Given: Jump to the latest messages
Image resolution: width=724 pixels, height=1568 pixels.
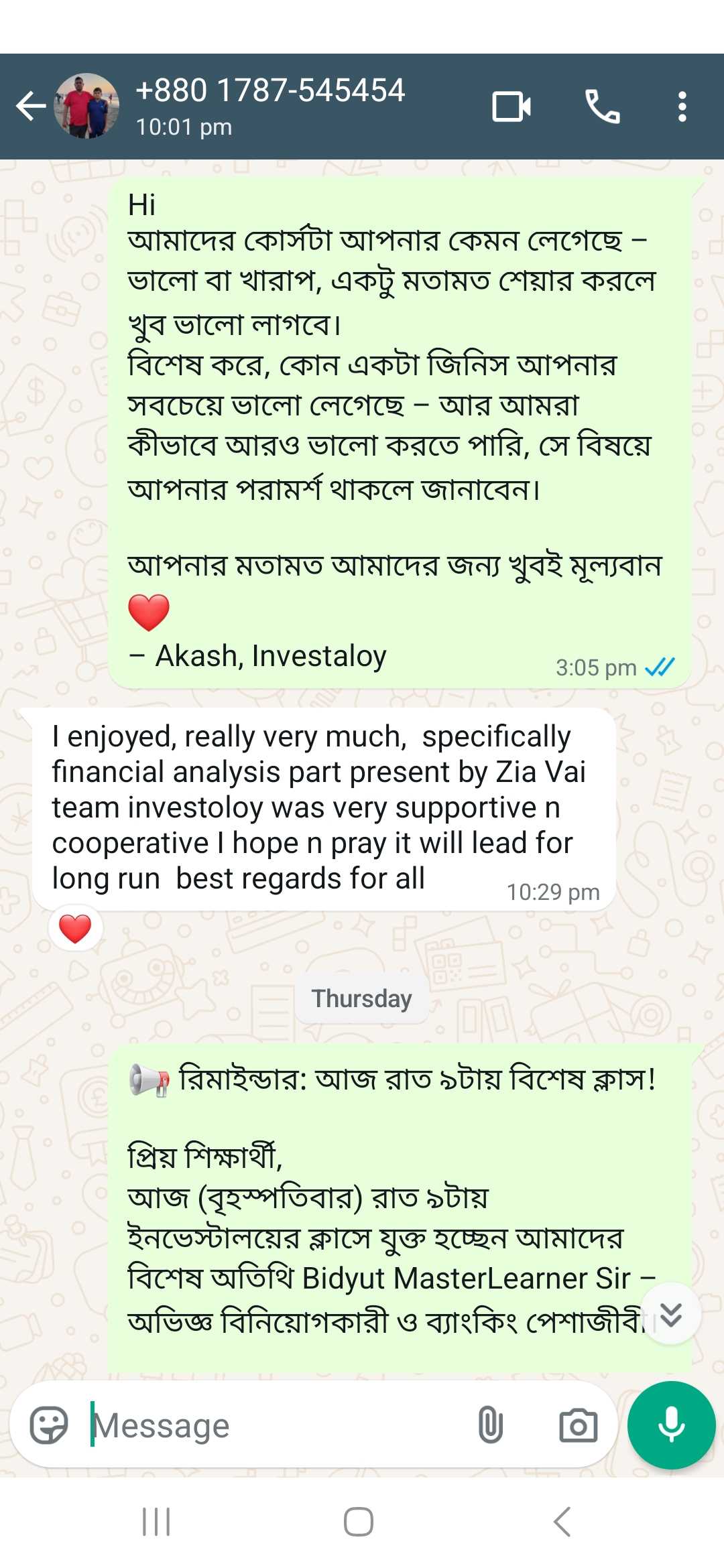Looking at the screenshot, I should pos(670,1314).
